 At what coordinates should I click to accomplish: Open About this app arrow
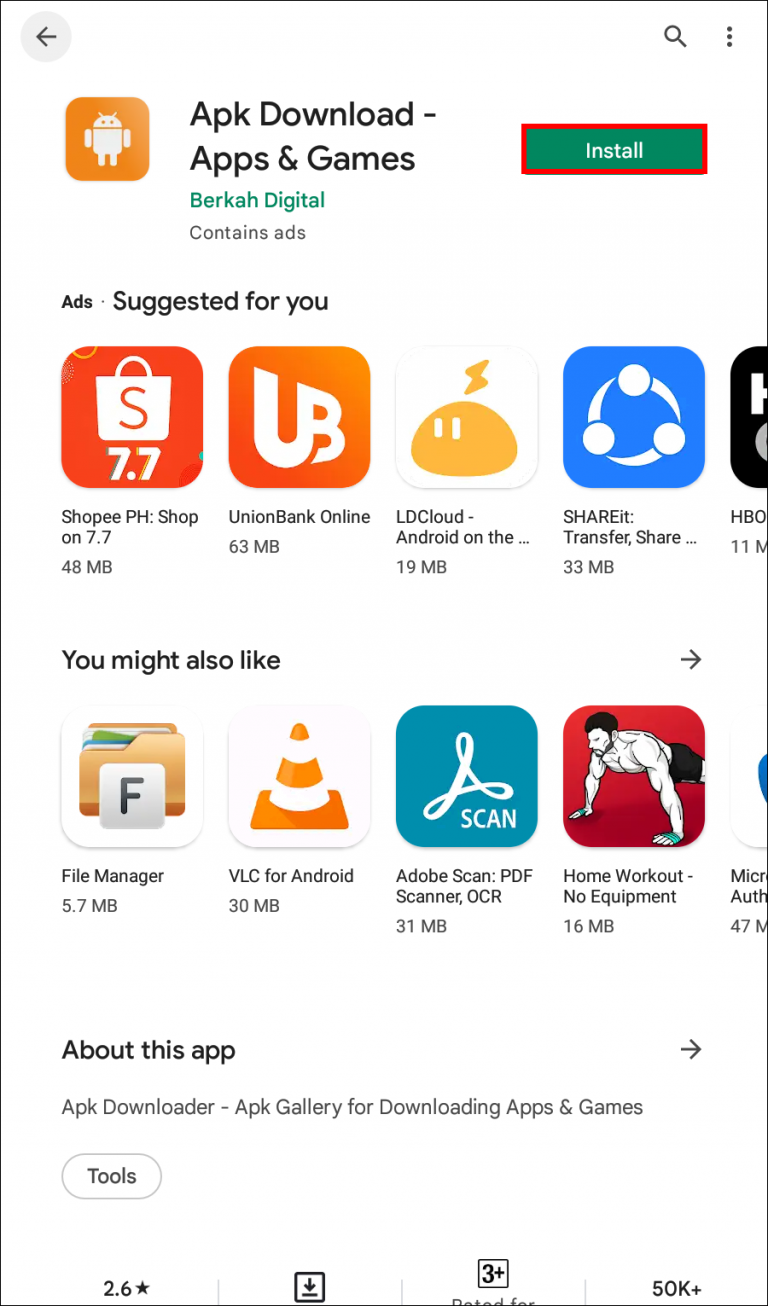(690, 1050)
